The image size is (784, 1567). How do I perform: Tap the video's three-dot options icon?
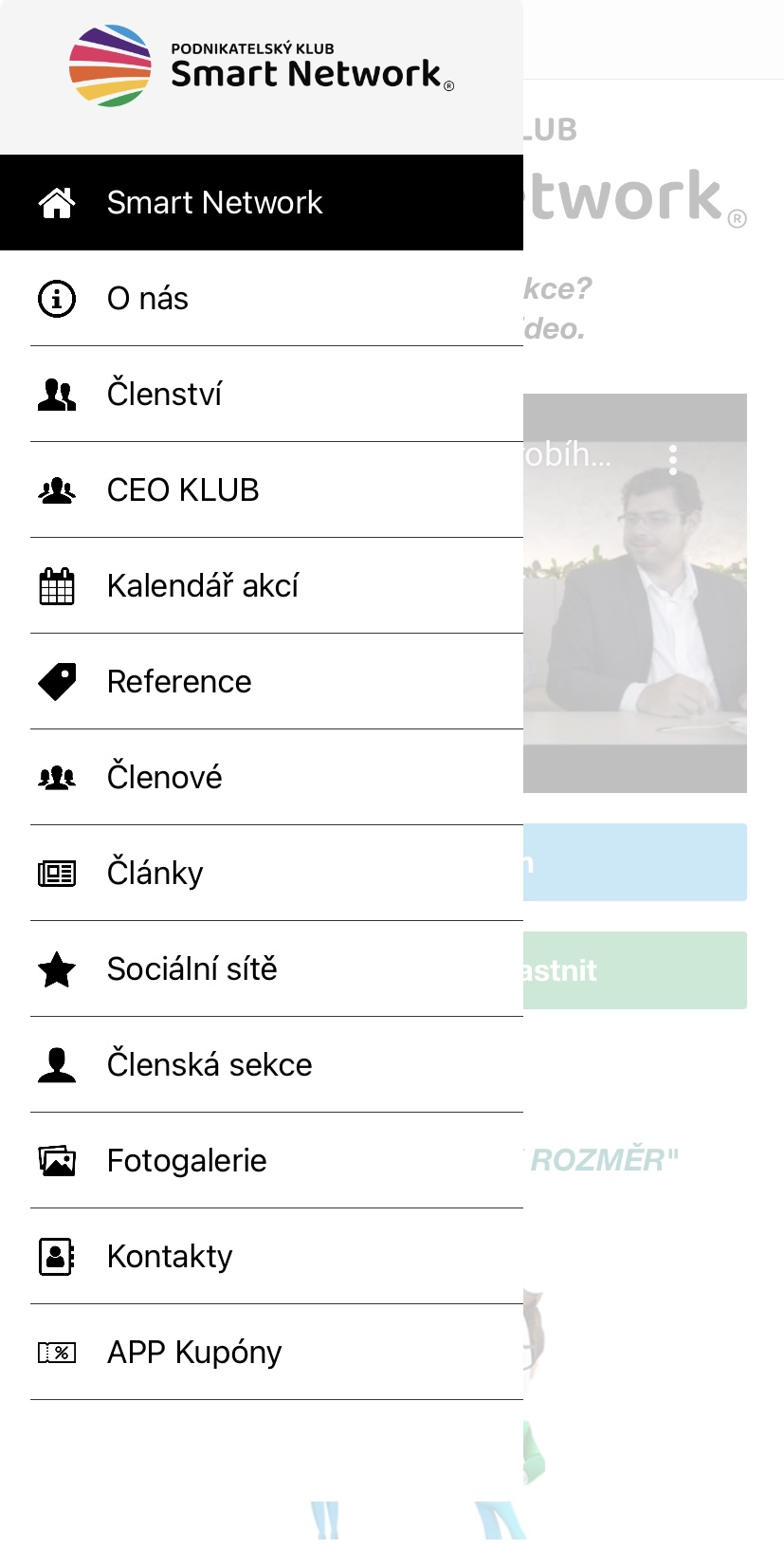[x=673, y=459]
